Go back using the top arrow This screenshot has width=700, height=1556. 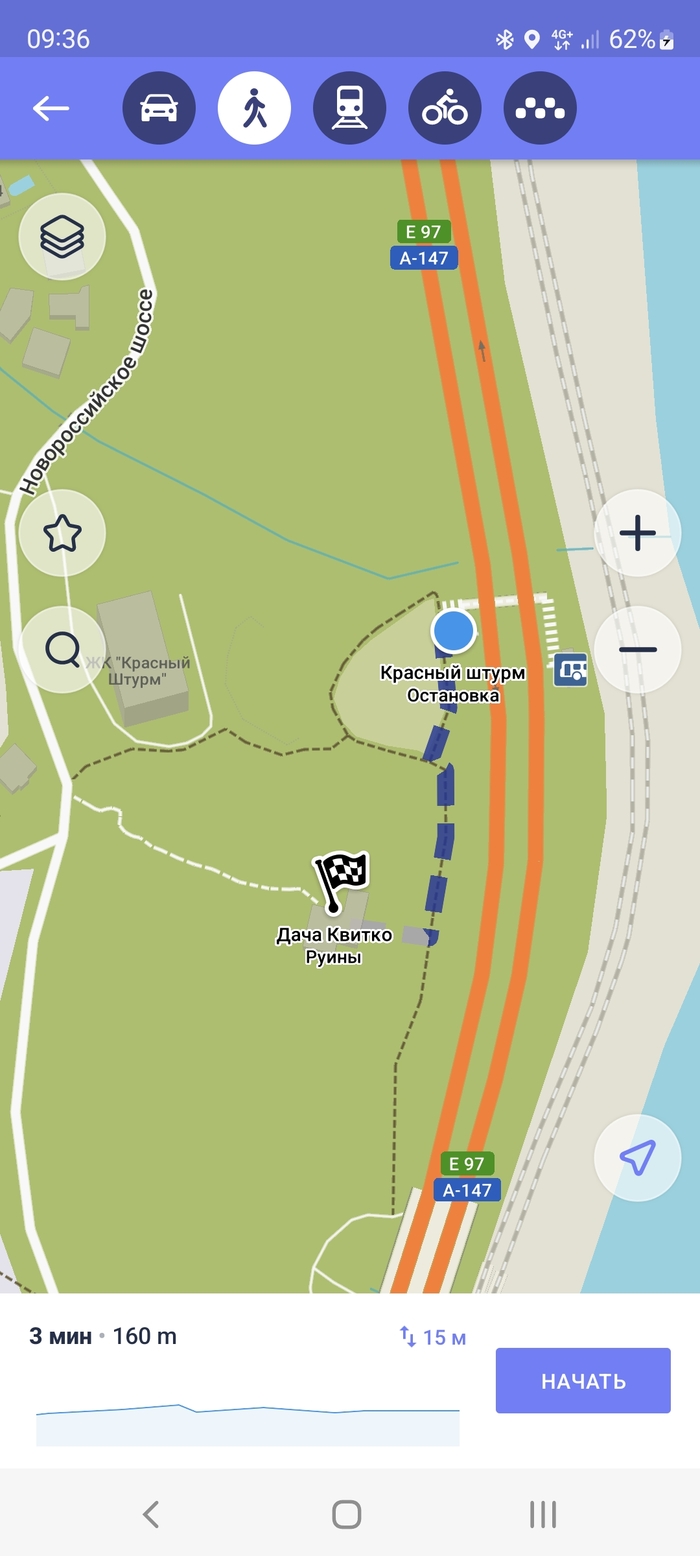[50, 108]
